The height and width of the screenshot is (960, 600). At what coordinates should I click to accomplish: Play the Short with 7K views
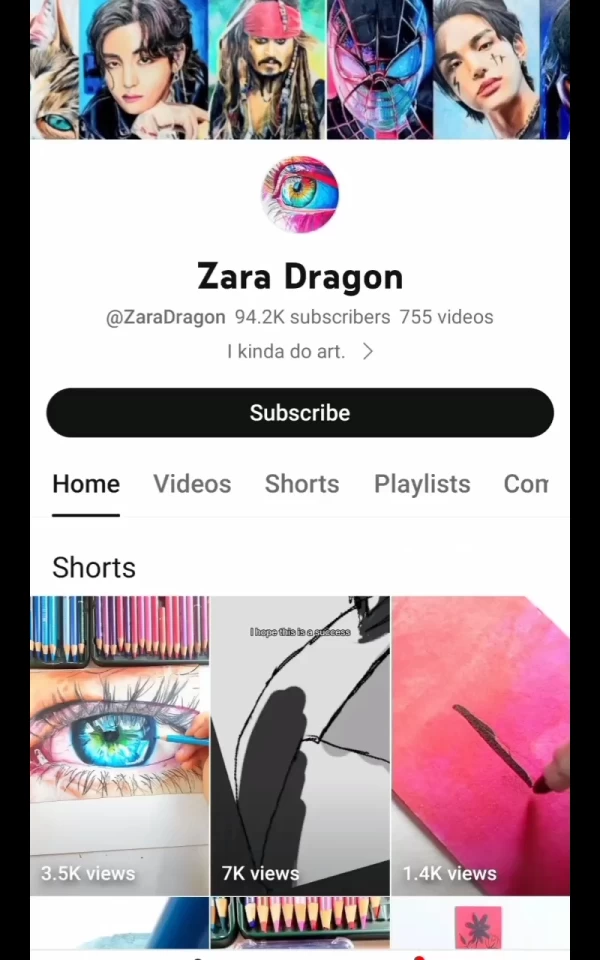pos(300,745)
